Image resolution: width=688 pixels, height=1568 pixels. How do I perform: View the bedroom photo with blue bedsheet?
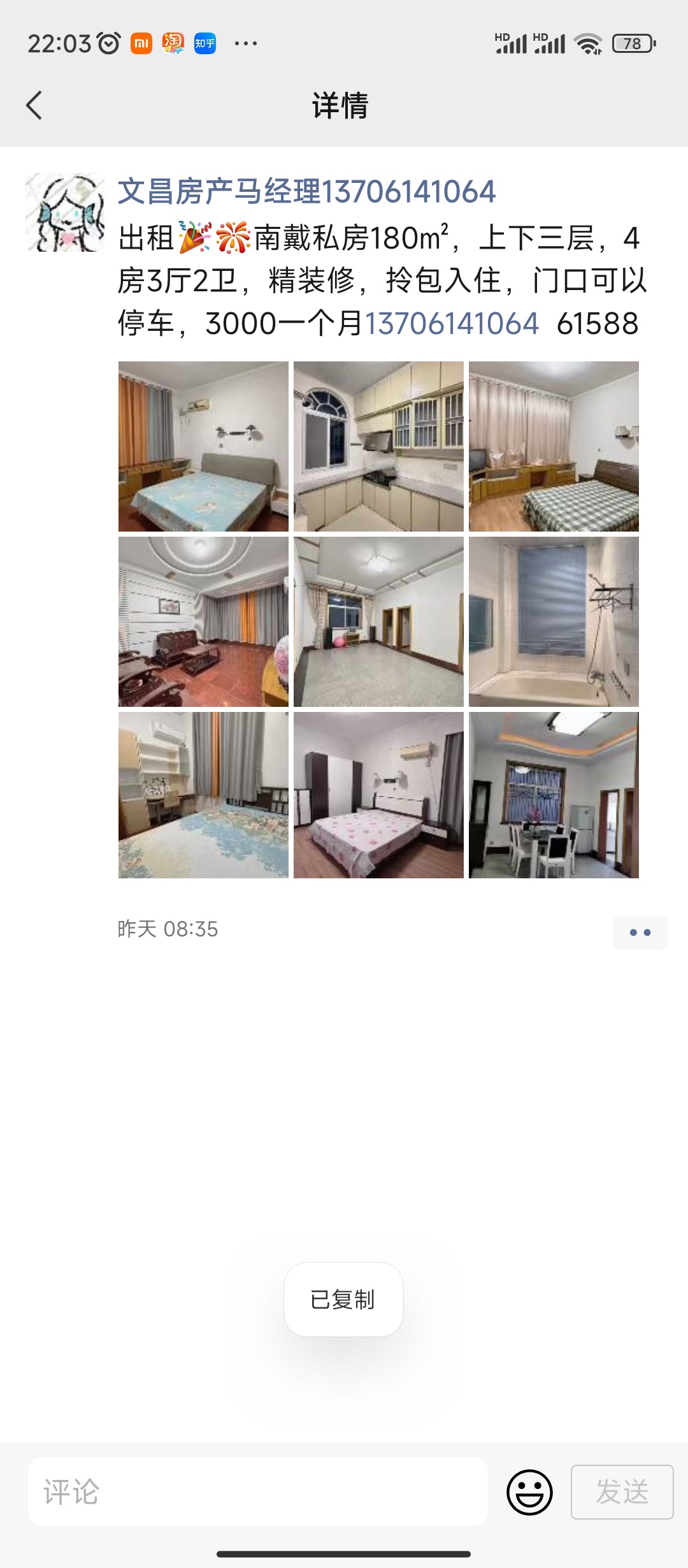(203, 446)
